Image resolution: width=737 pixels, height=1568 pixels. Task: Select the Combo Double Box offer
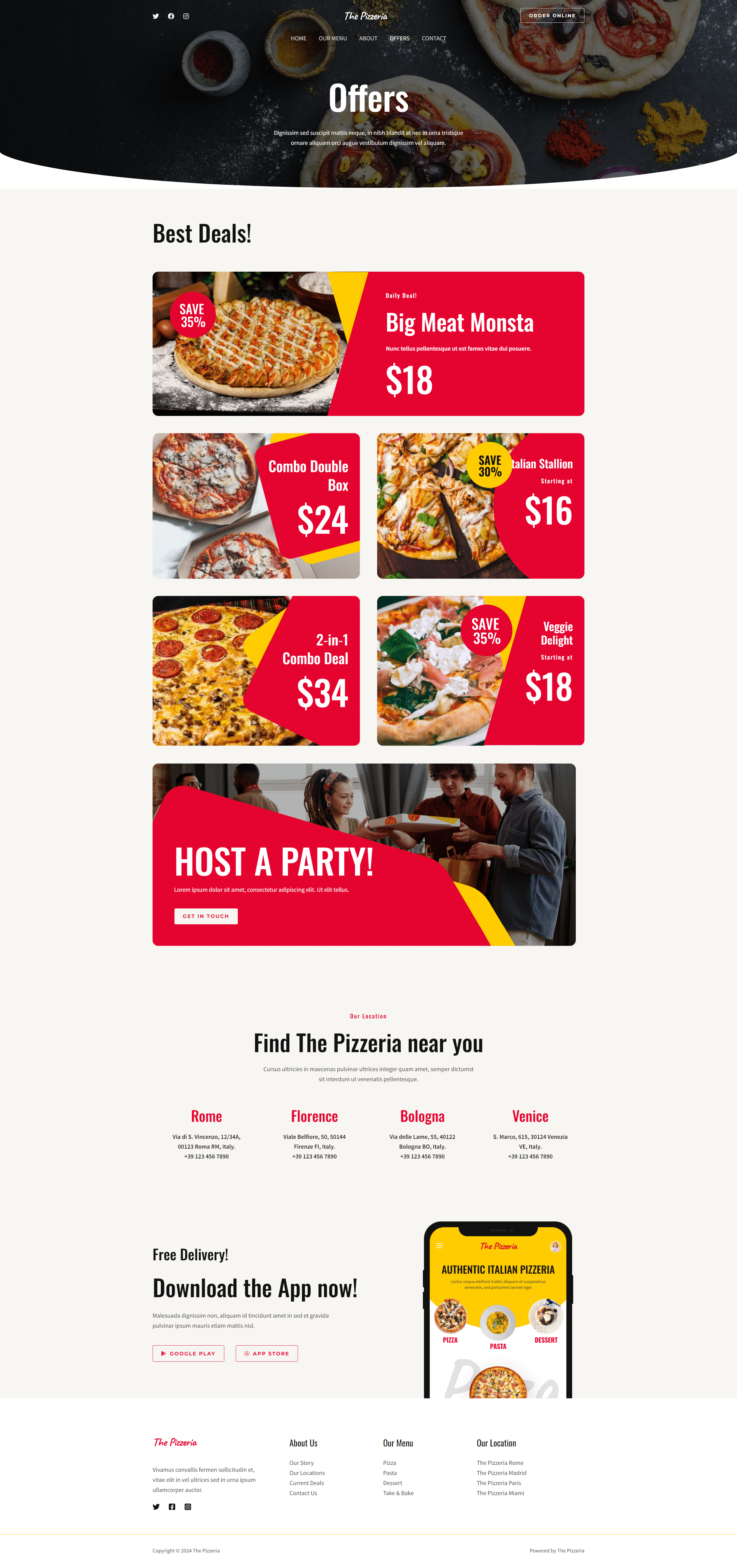308,475
